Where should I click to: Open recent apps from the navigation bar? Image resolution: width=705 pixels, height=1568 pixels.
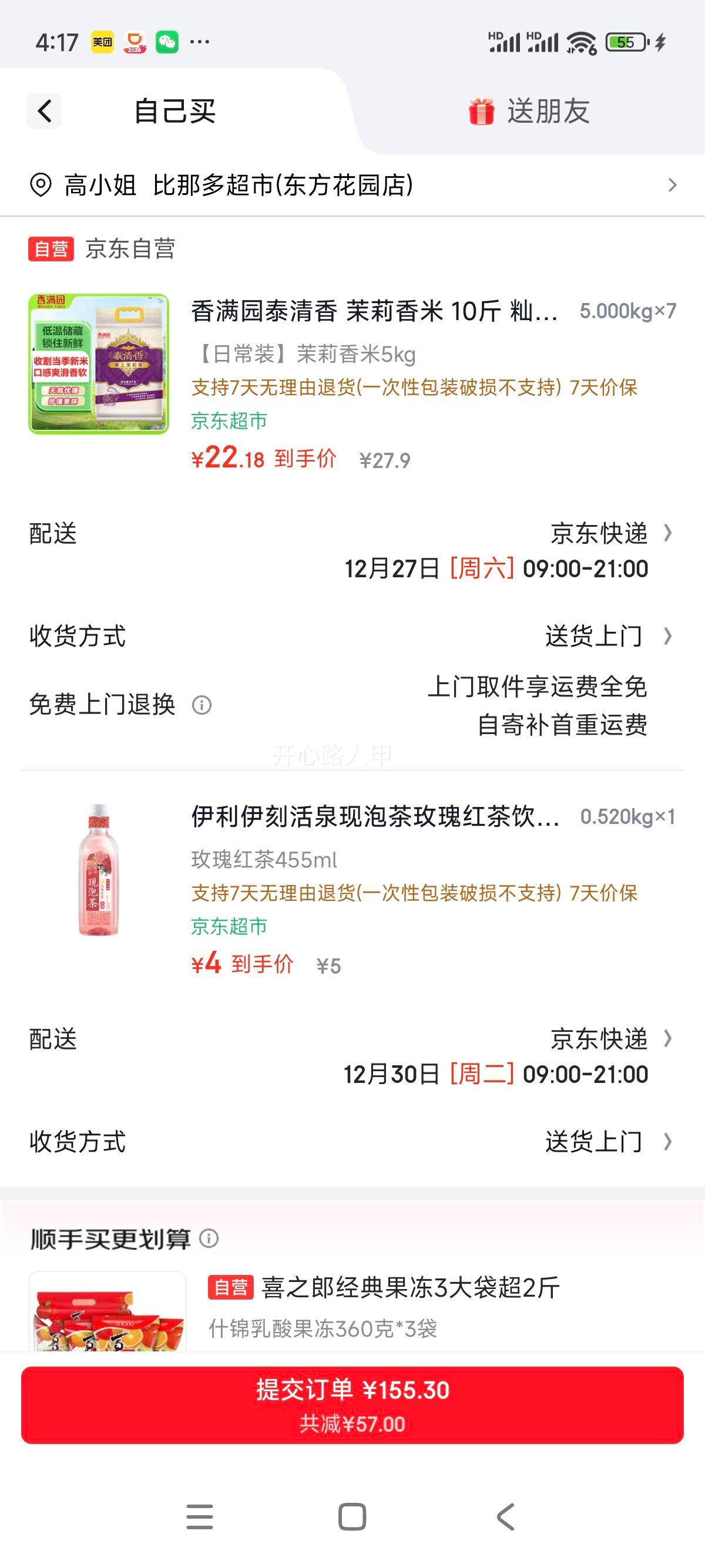[x=200, y=1516]
